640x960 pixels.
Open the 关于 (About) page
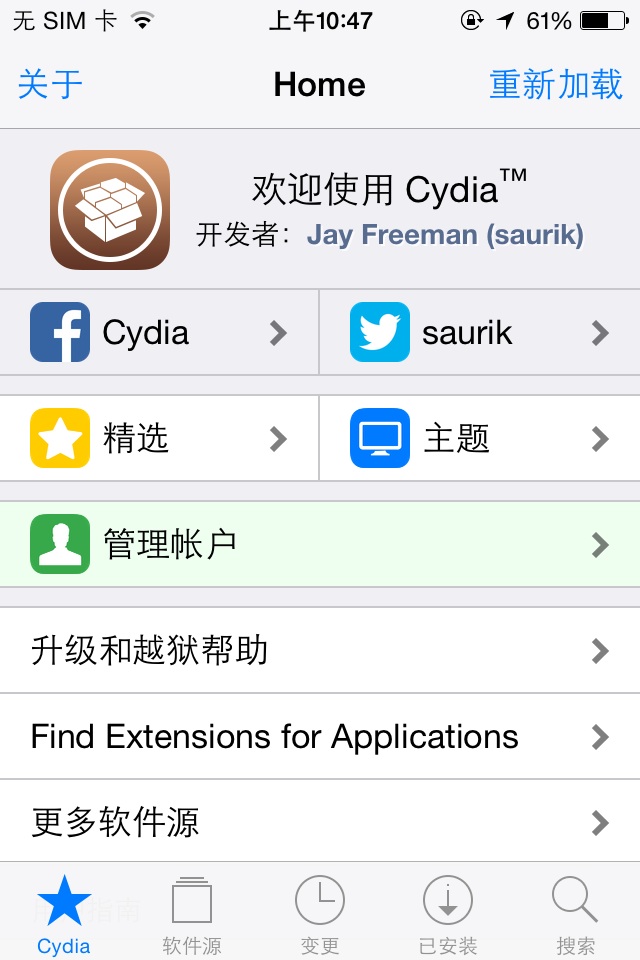50,85
